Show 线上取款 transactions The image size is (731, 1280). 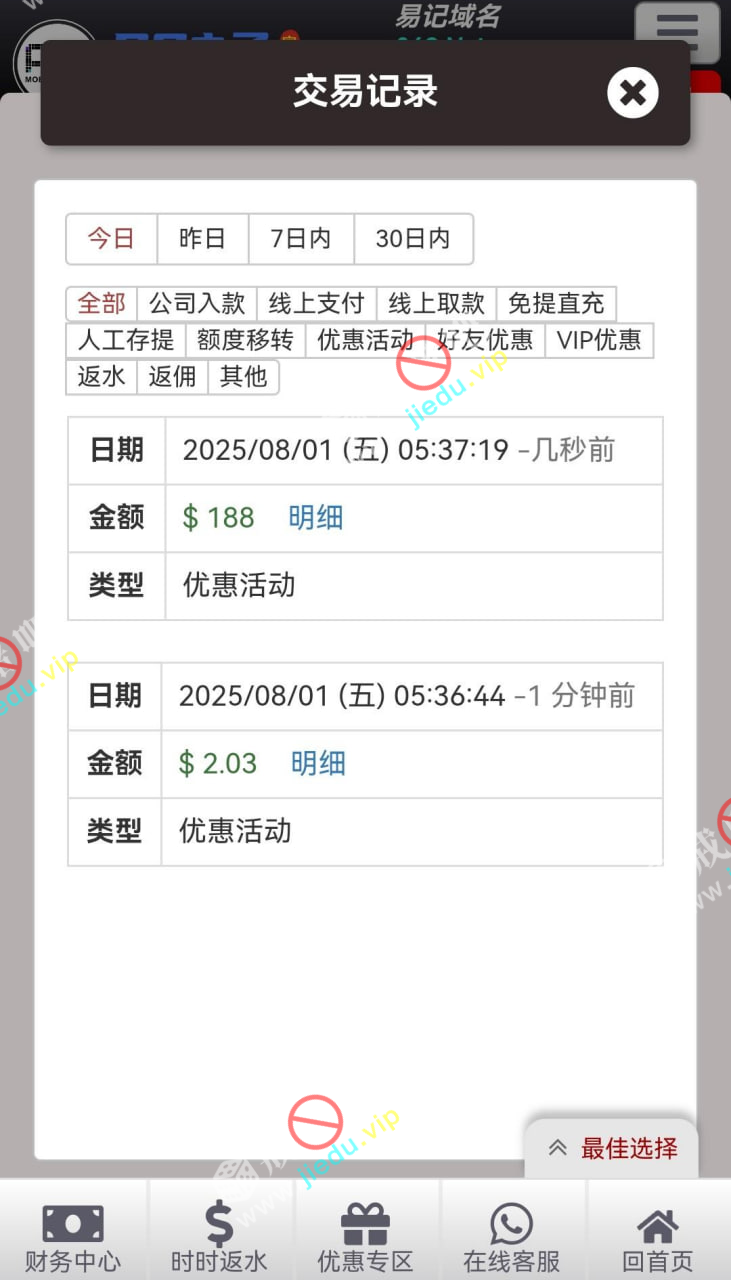(437, 304)
